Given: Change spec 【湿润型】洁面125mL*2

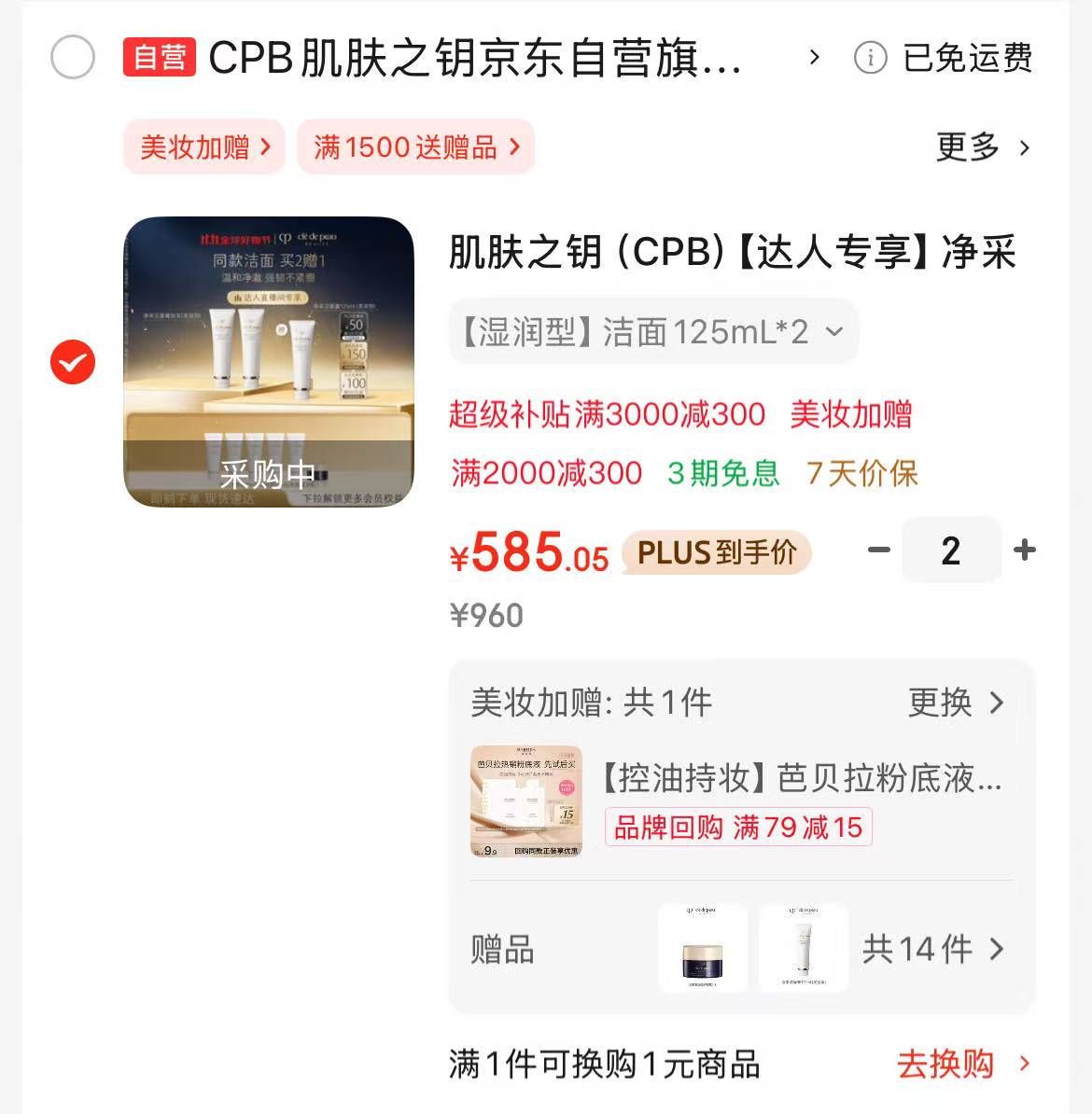Looking at the screenshot, I should pos(652,331).
